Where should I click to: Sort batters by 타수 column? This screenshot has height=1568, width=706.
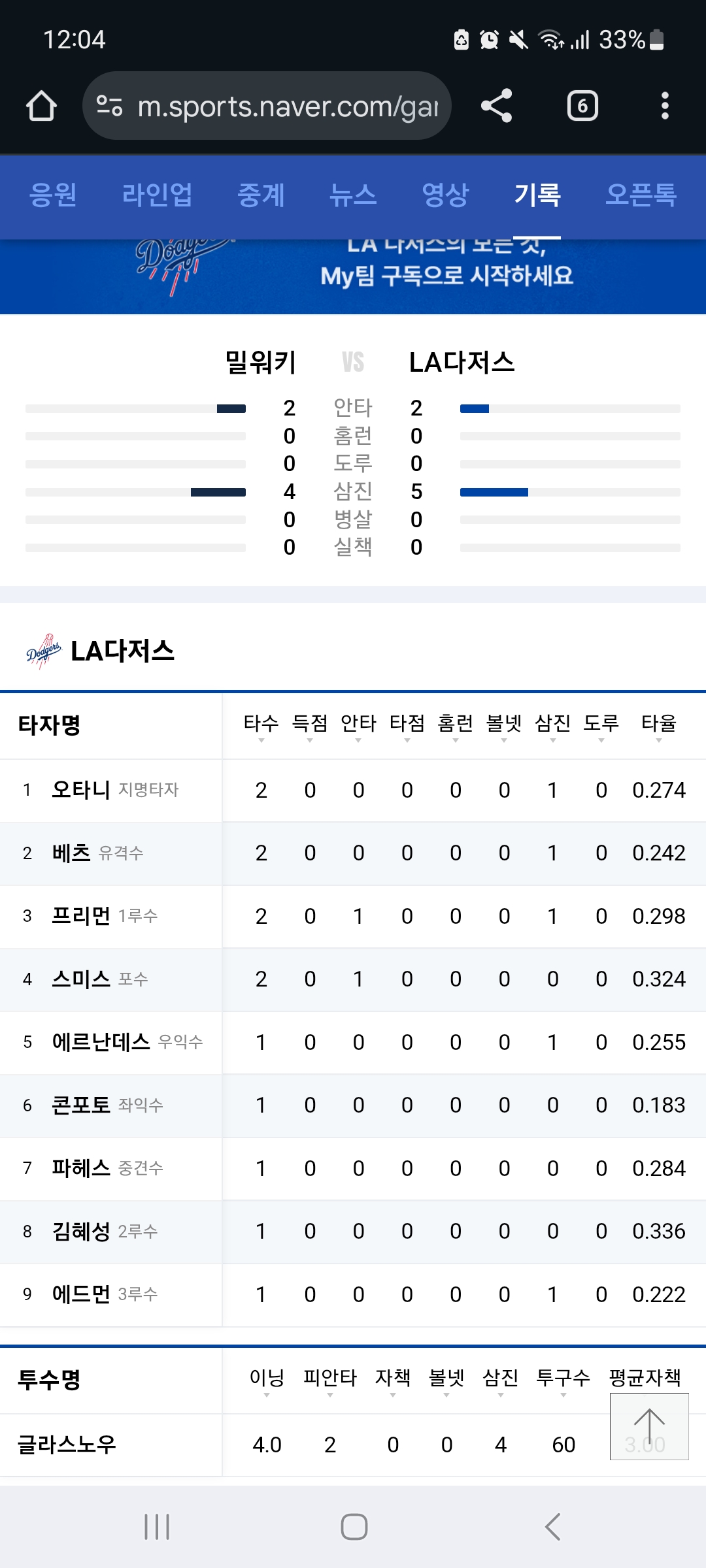point(261,727)
